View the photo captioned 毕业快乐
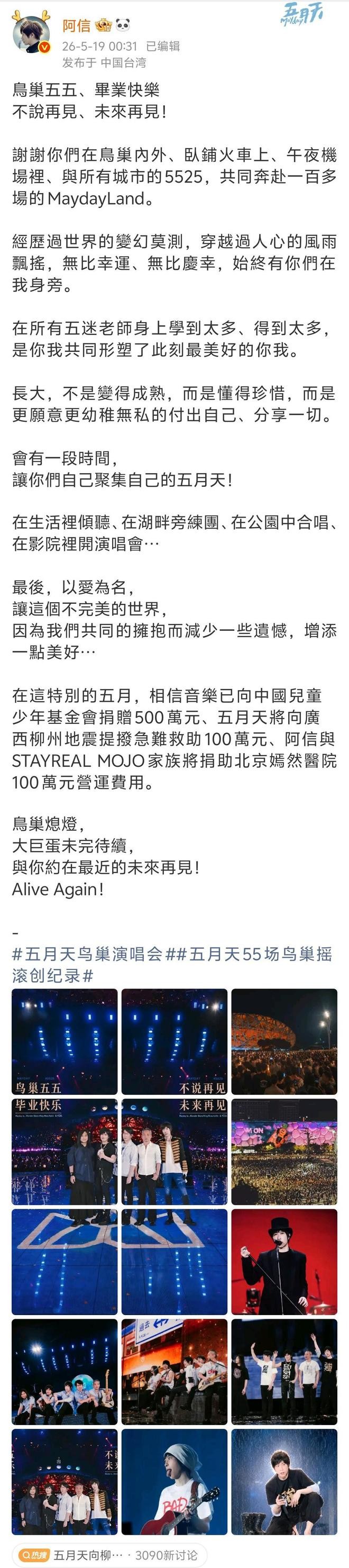Viewport: 349px width, 1568px height. tap(65, 1152)
